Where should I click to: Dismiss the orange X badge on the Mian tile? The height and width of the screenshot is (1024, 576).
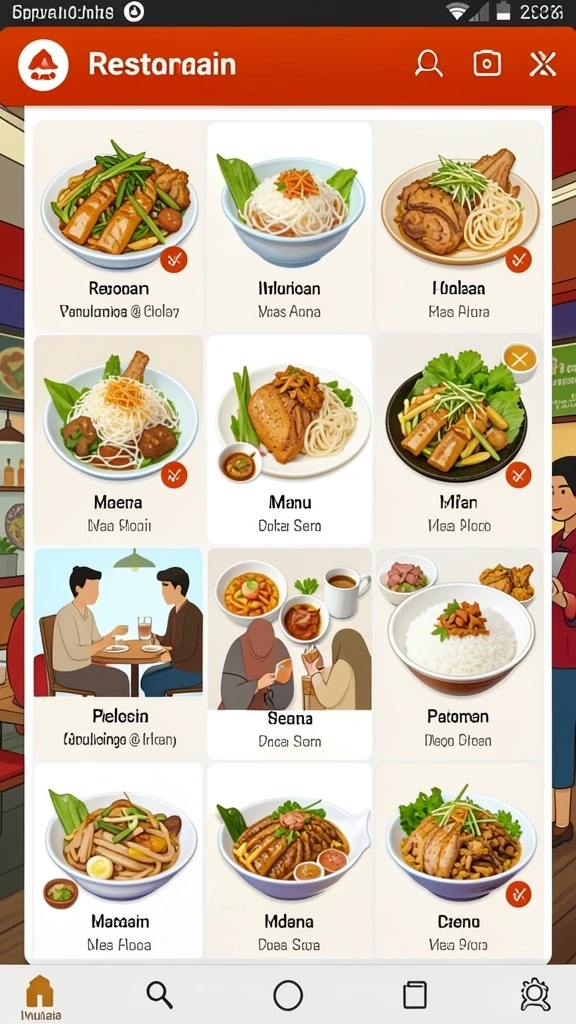point(520,358)
